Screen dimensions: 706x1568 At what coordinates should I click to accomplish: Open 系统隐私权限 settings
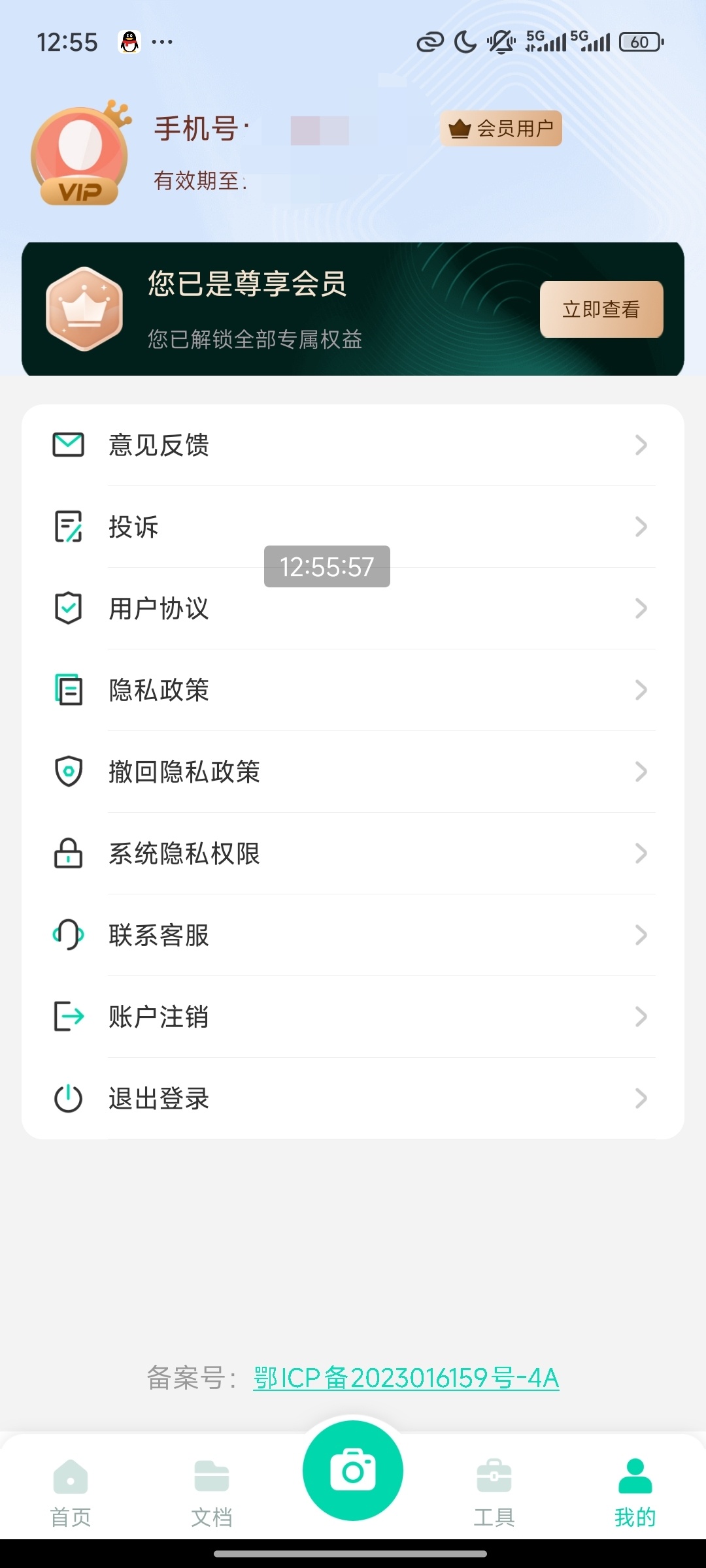tap(353, 854)
